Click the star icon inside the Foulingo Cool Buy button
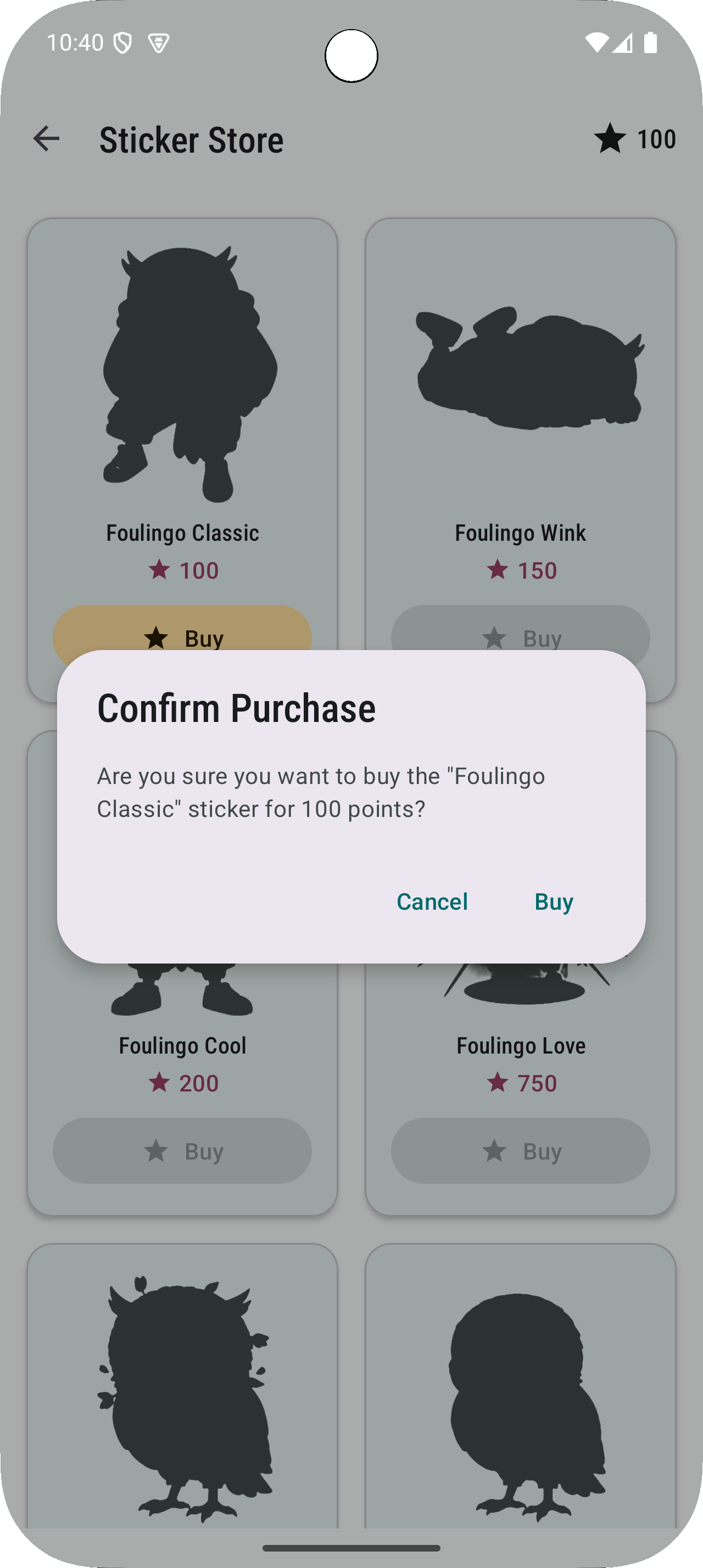Image resolution: width=703 pixels, height=1568 pixels. tap(157, 1150)
